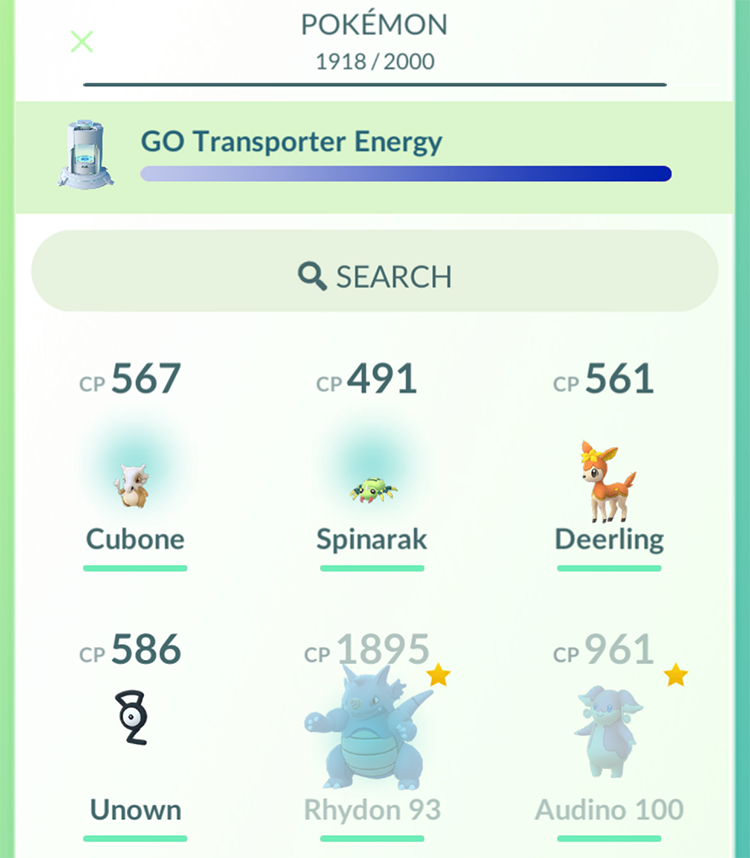Screen dimensions: 750x858
Task: Close the Pokémon transfer screen
Action: [x=82, y=42]
